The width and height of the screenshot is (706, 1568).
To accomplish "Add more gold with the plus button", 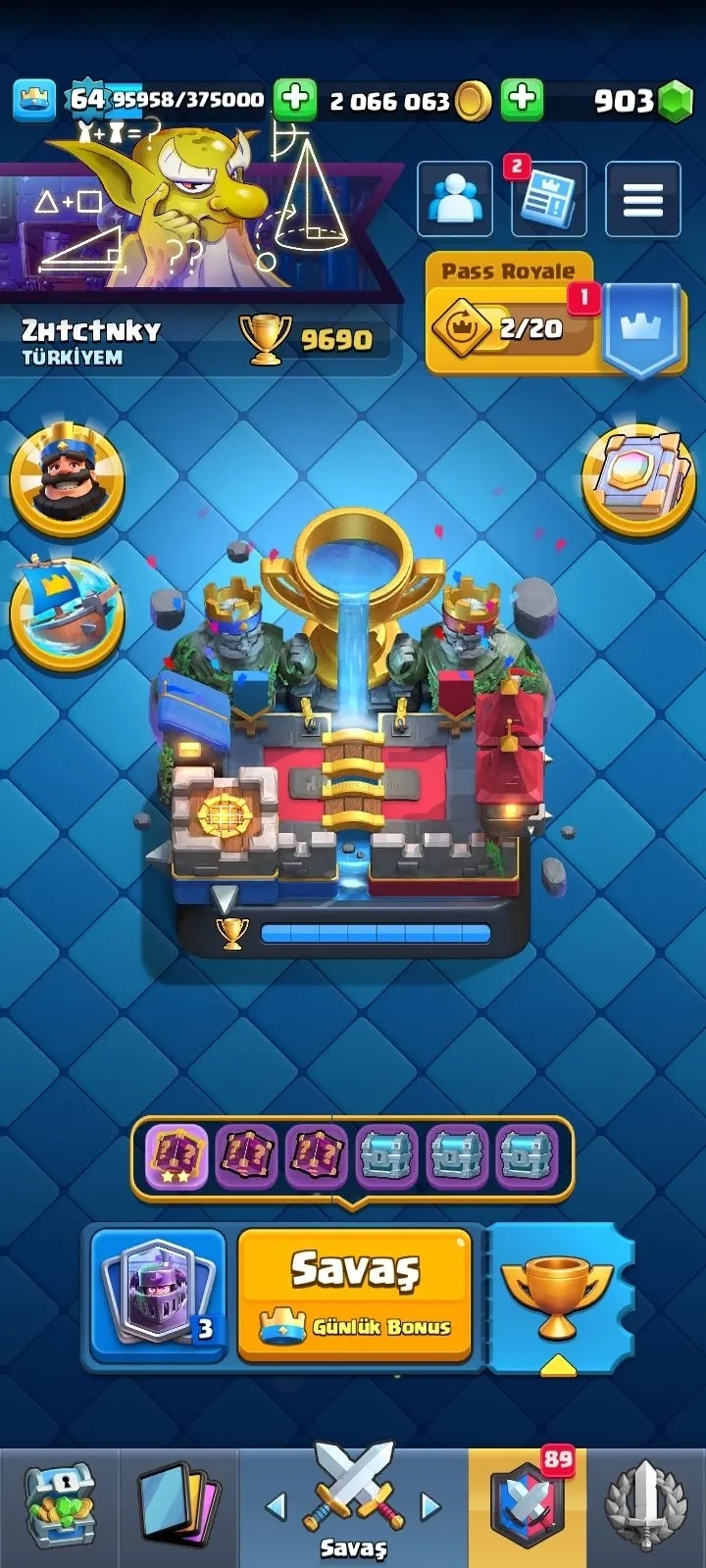I will coord(294,99).
